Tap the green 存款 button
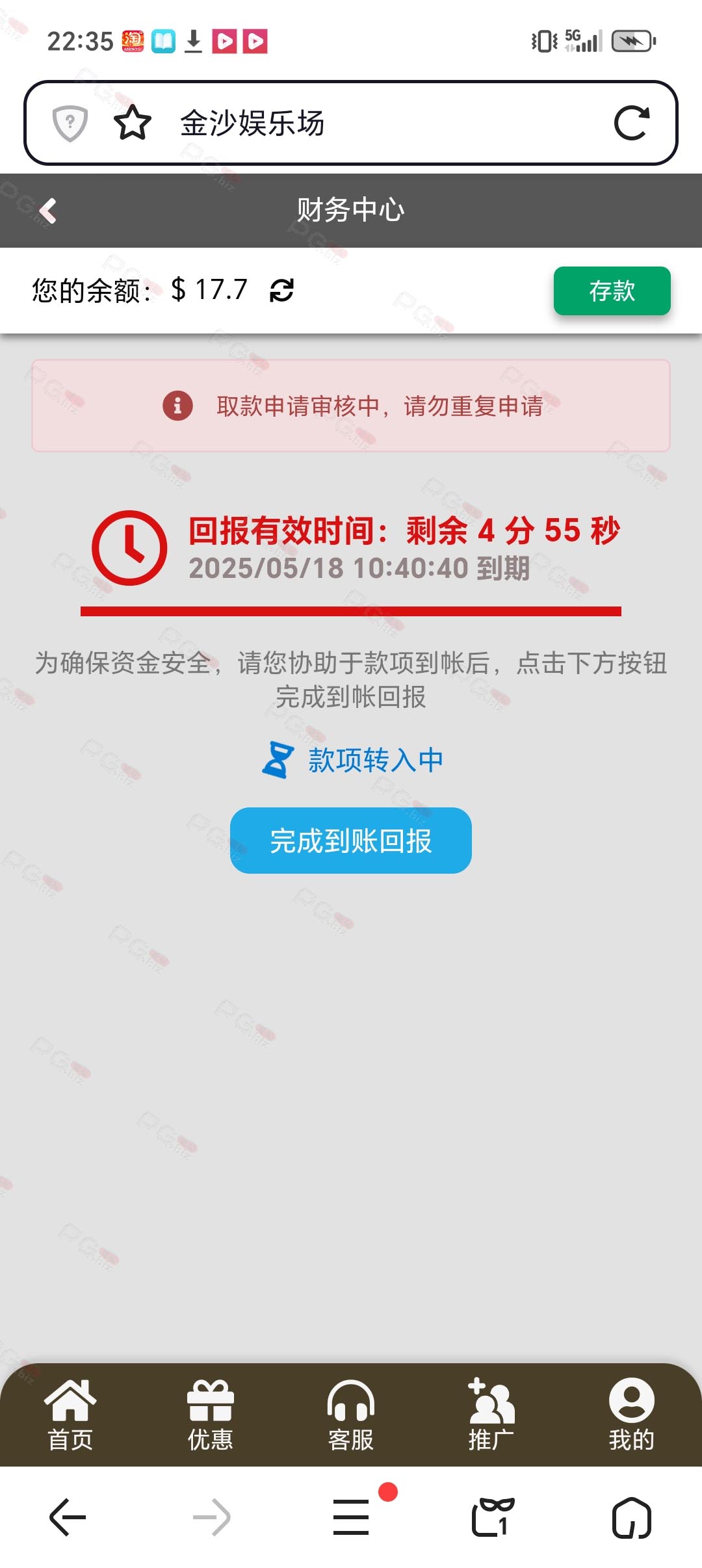The width and height of the screenshot is (702, 1568). pyautogui.click(x=611, y=291)
